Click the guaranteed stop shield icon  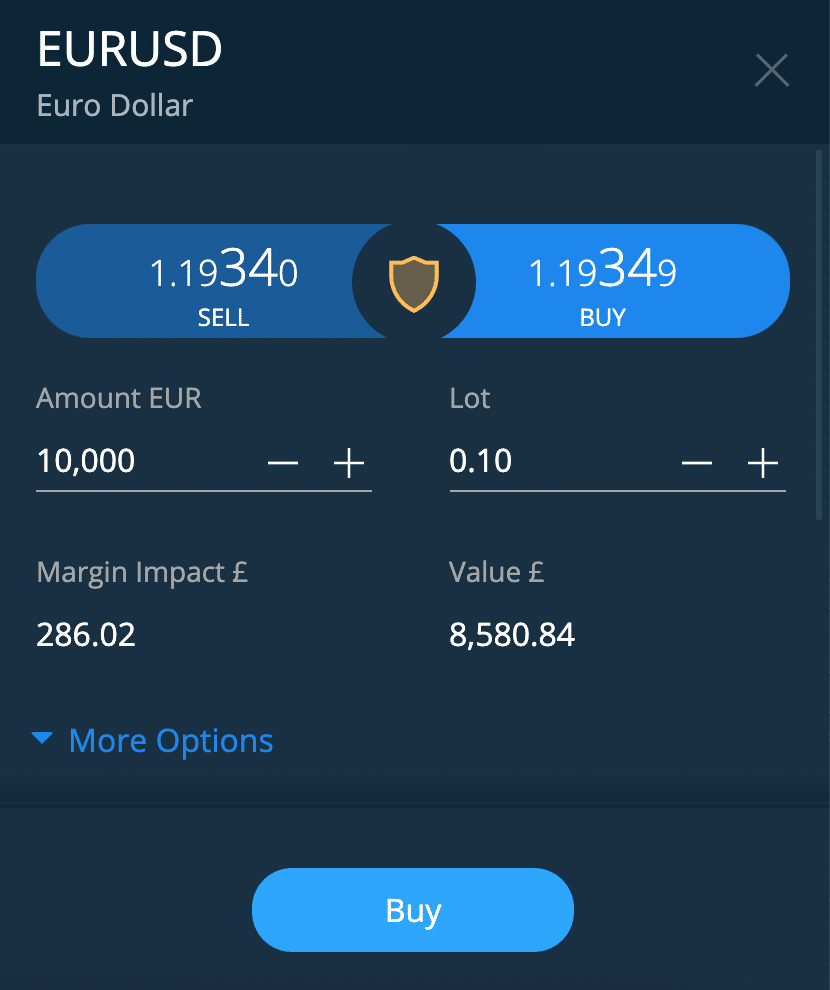coord(413,281)
